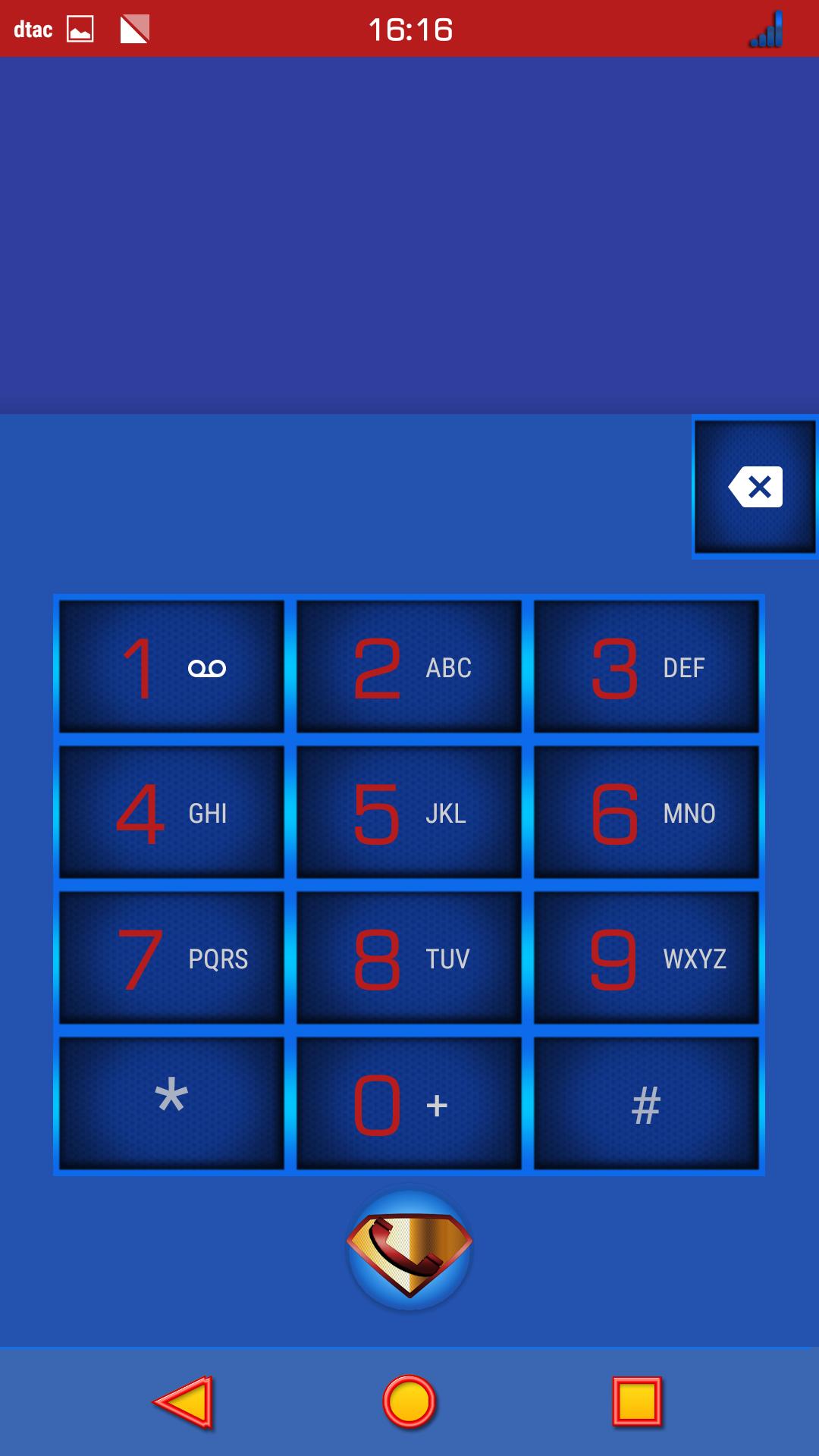819x1456 pixels.
Task: Enter digit 9 WXYZ
Action: point(646,958)
